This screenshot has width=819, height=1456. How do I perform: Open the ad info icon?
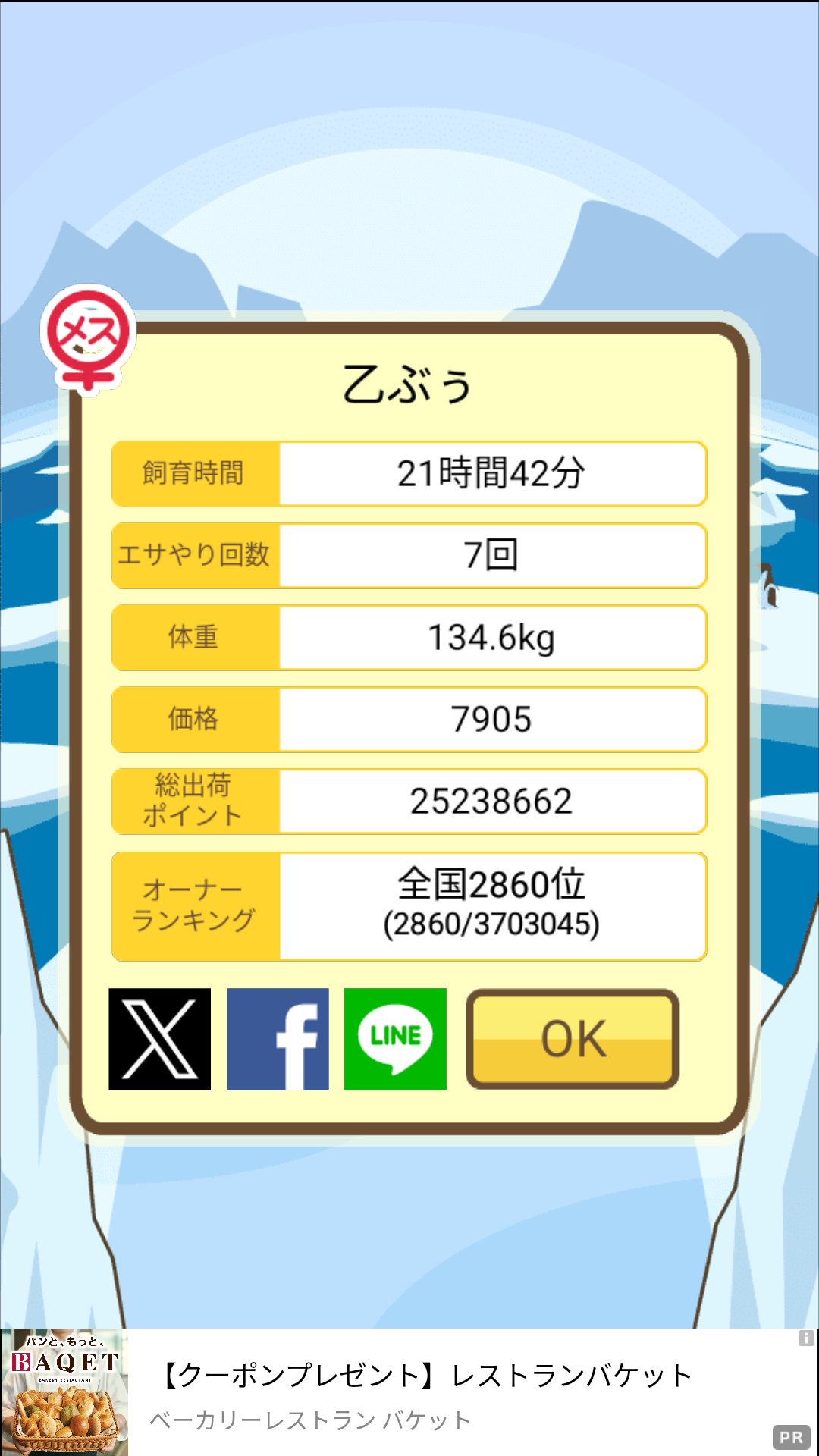806,1338
